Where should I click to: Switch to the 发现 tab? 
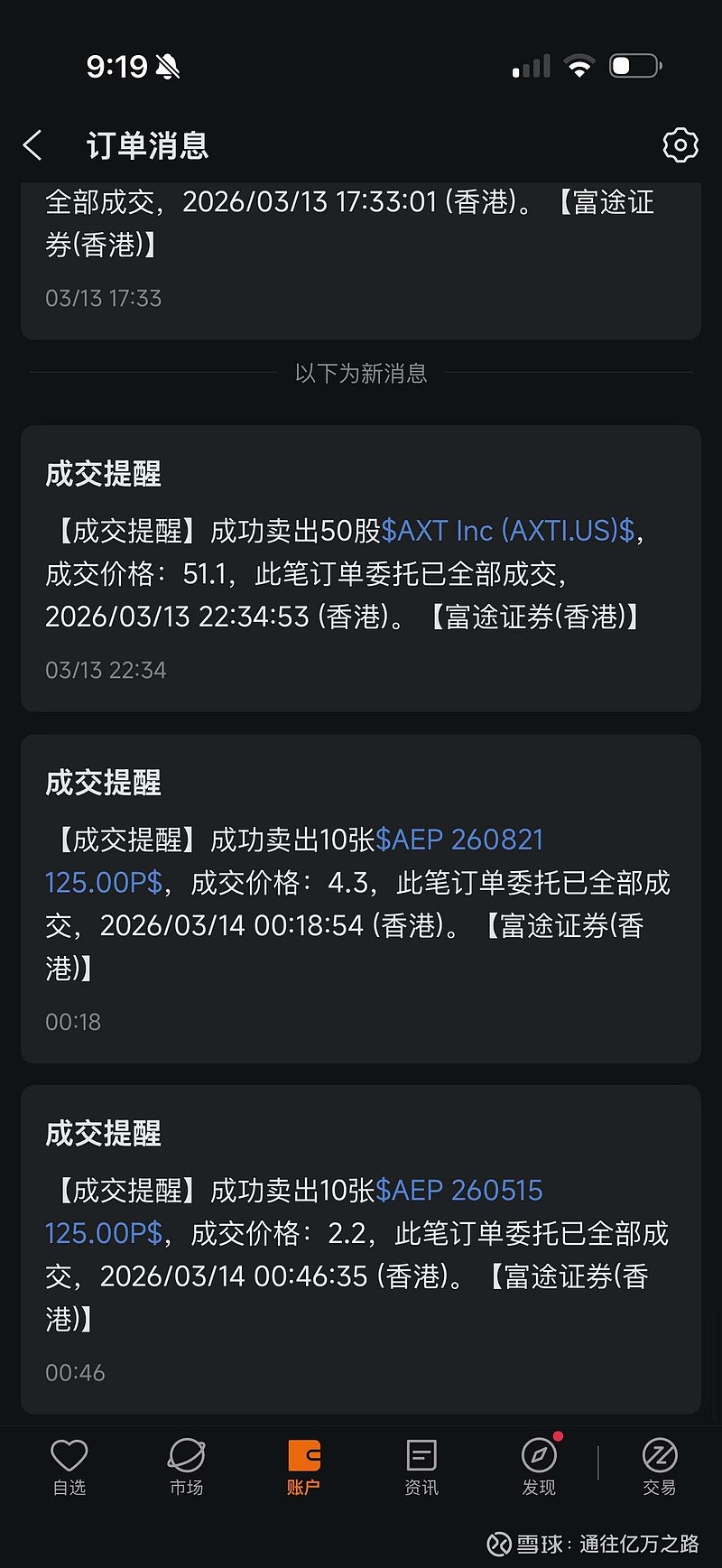(539, 1467)
